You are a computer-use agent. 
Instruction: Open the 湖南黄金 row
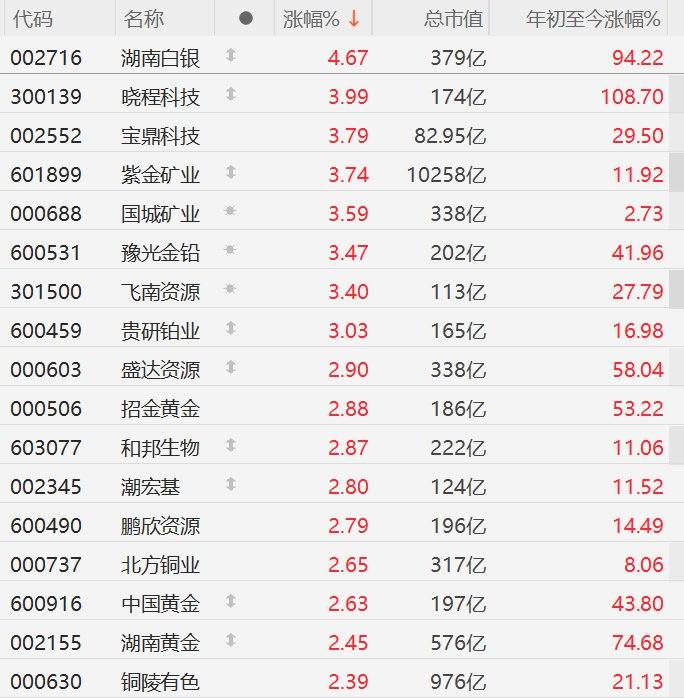(160, 643)
